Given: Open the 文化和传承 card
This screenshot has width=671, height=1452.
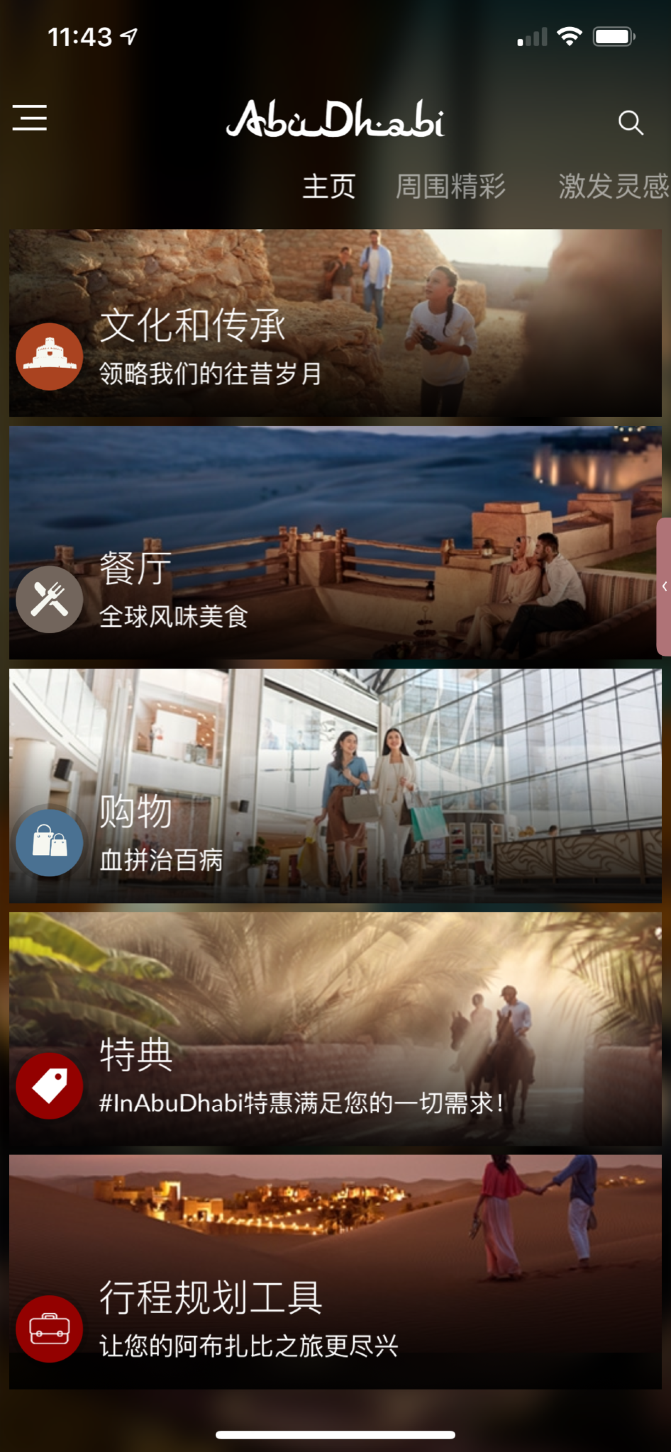Looking at the screenshot, I should (x=335, y=323).
